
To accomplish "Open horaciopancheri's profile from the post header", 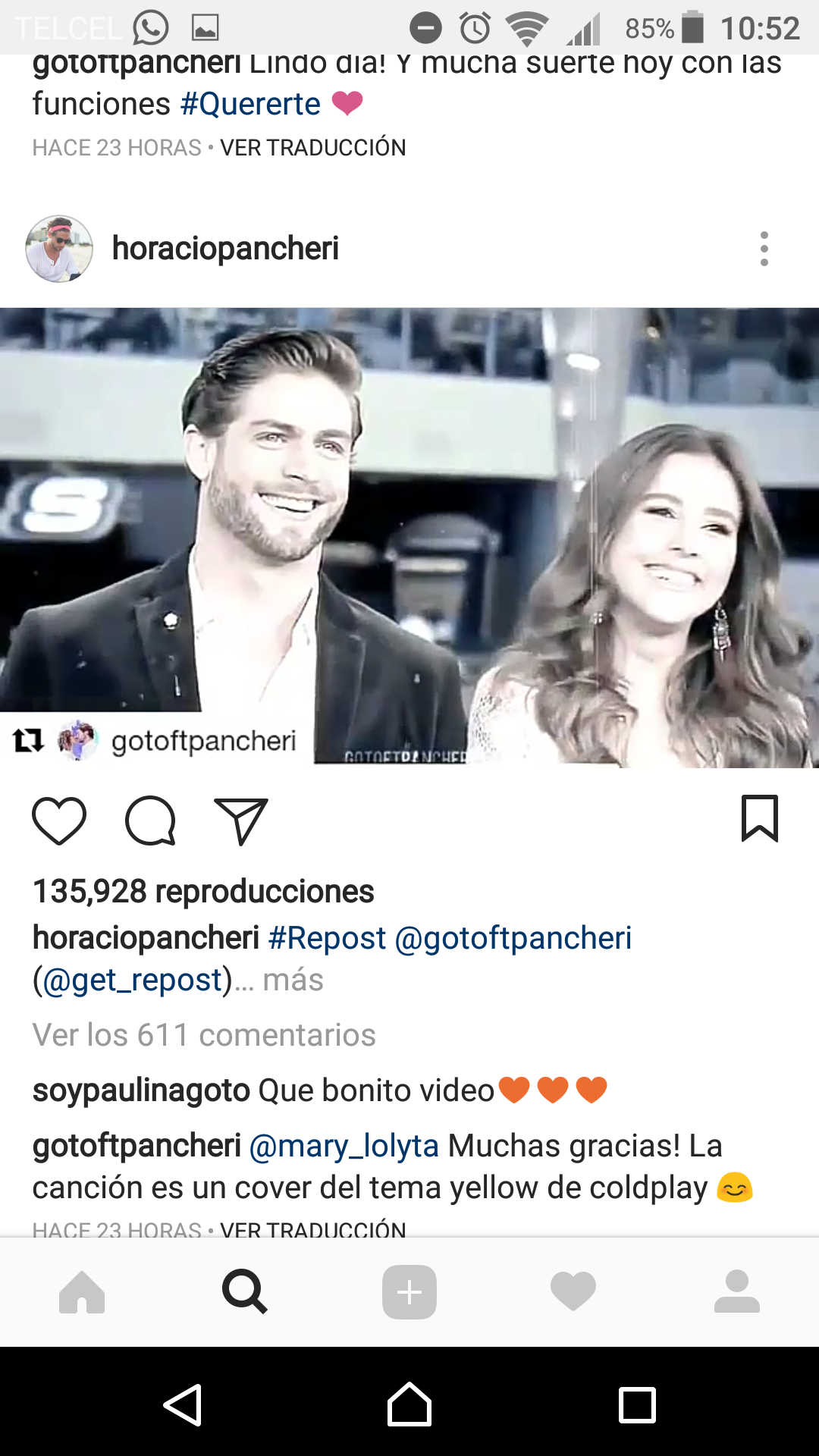I will [225, 249].
